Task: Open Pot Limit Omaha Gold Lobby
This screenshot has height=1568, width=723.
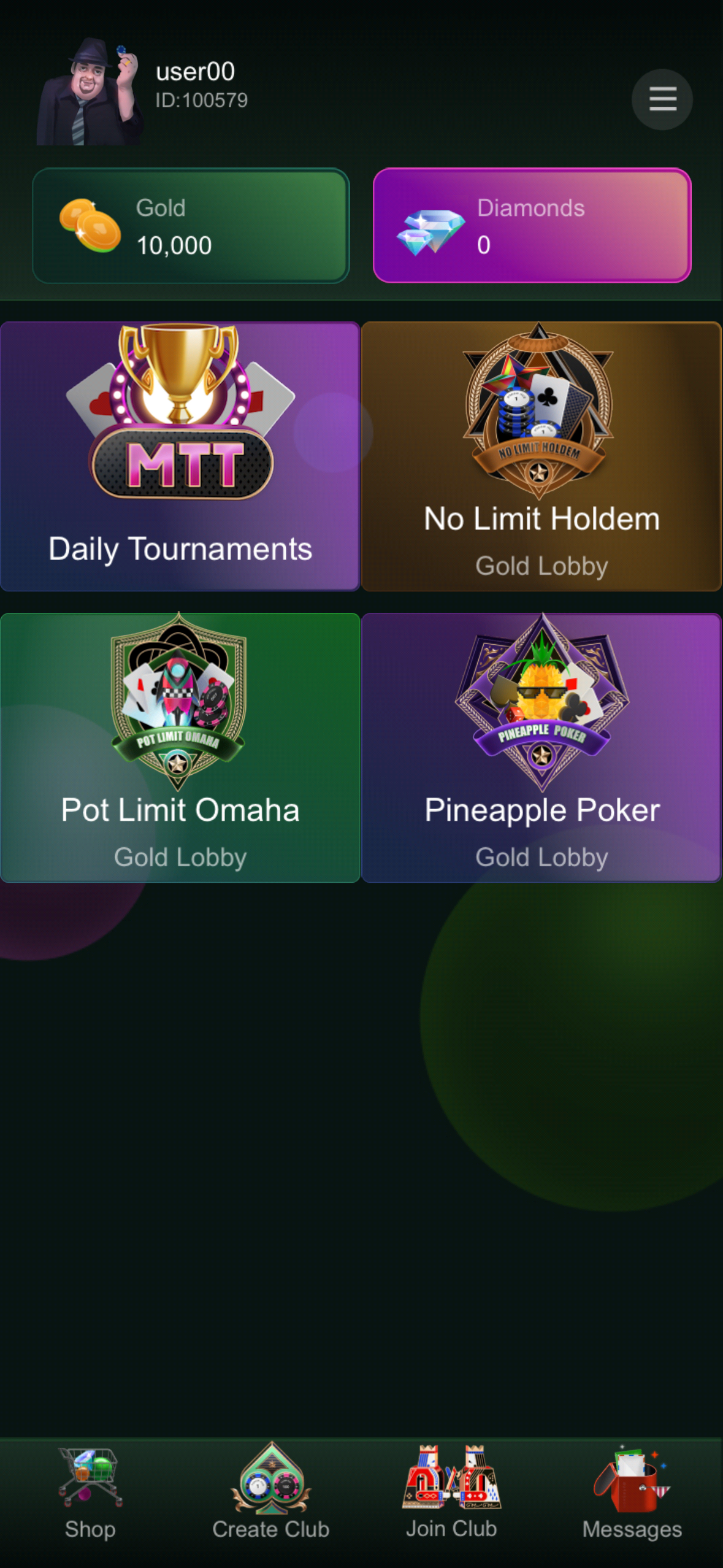Action: 180,747
